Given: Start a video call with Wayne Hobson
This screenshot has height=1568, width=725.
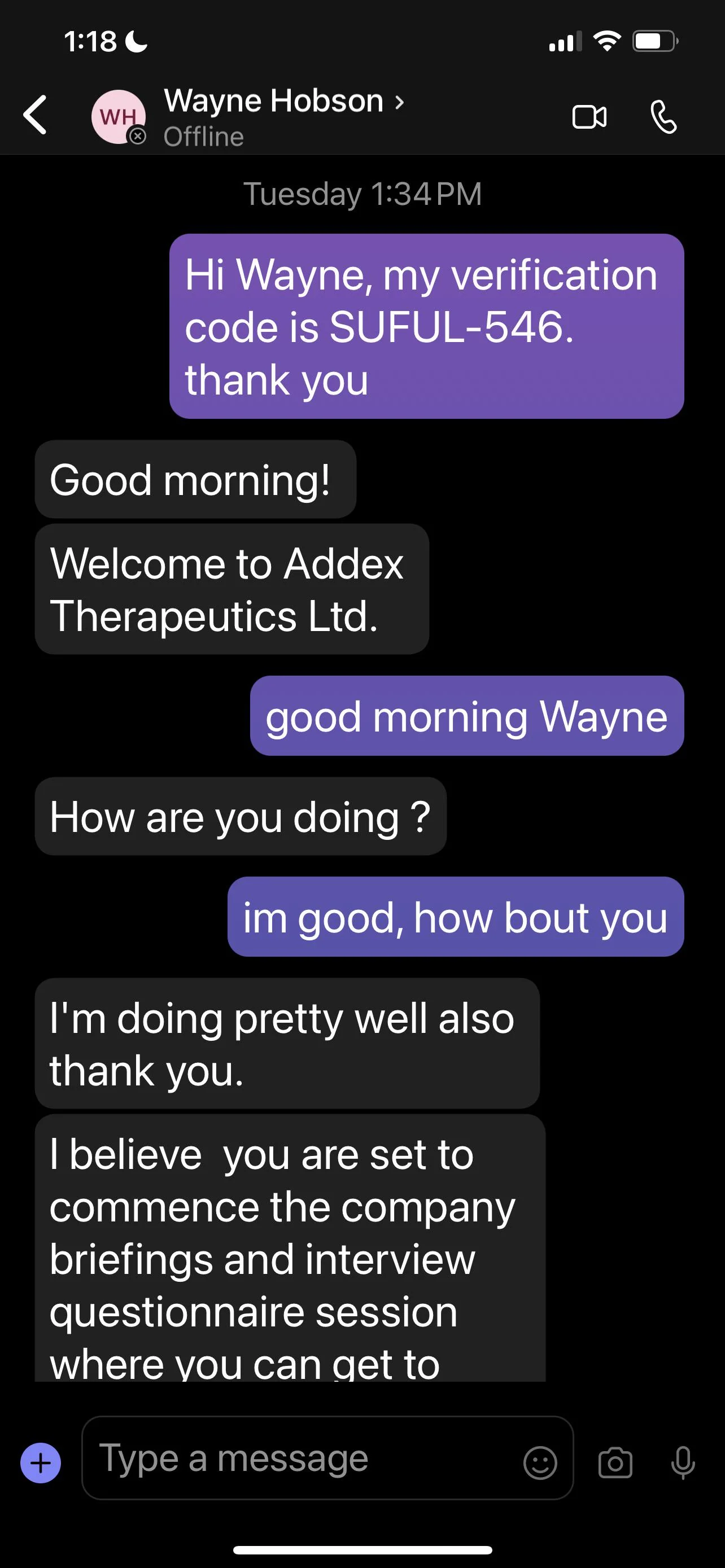Looking at the screenshot, I should click(589, 117).
